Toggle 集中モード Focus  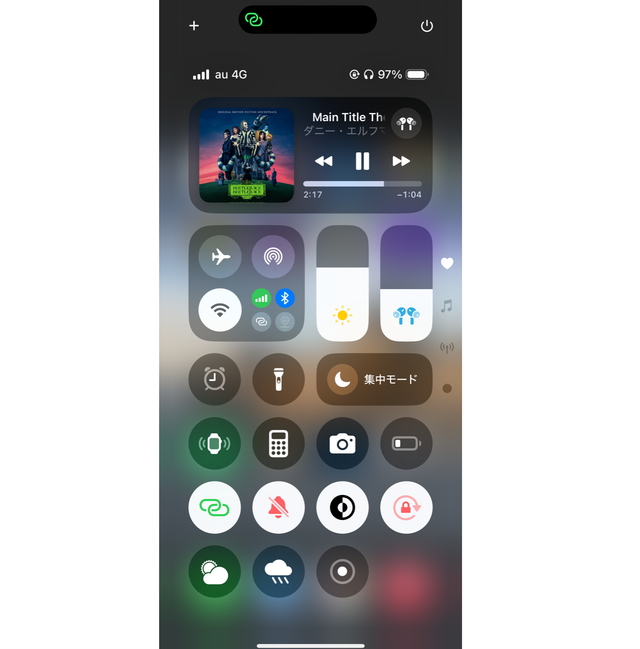click(374, 379)
